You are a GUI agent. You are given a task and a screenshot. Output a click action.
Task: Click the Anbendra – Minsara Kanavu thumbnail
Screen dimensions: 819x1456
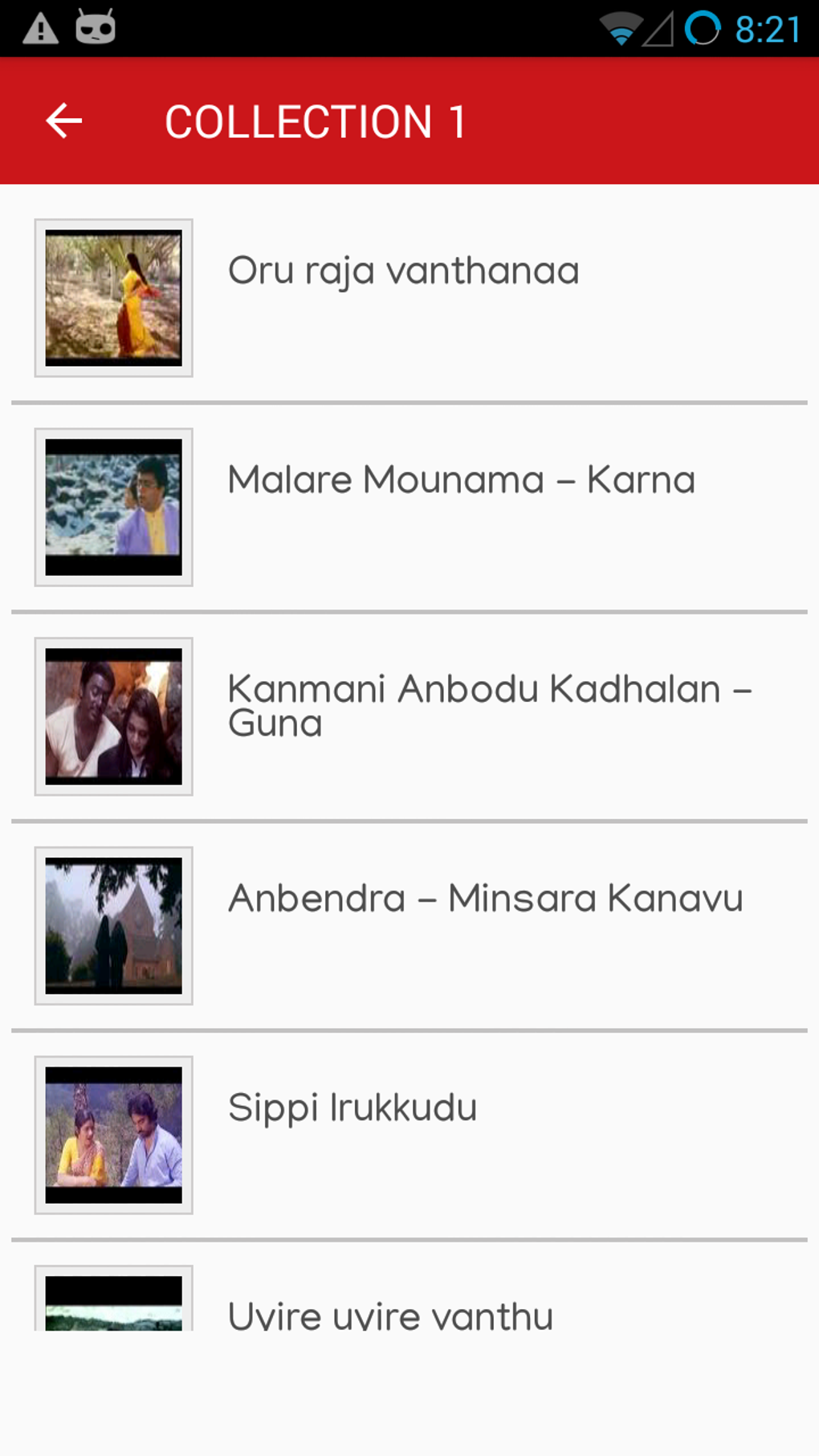[x=113, y=925]
